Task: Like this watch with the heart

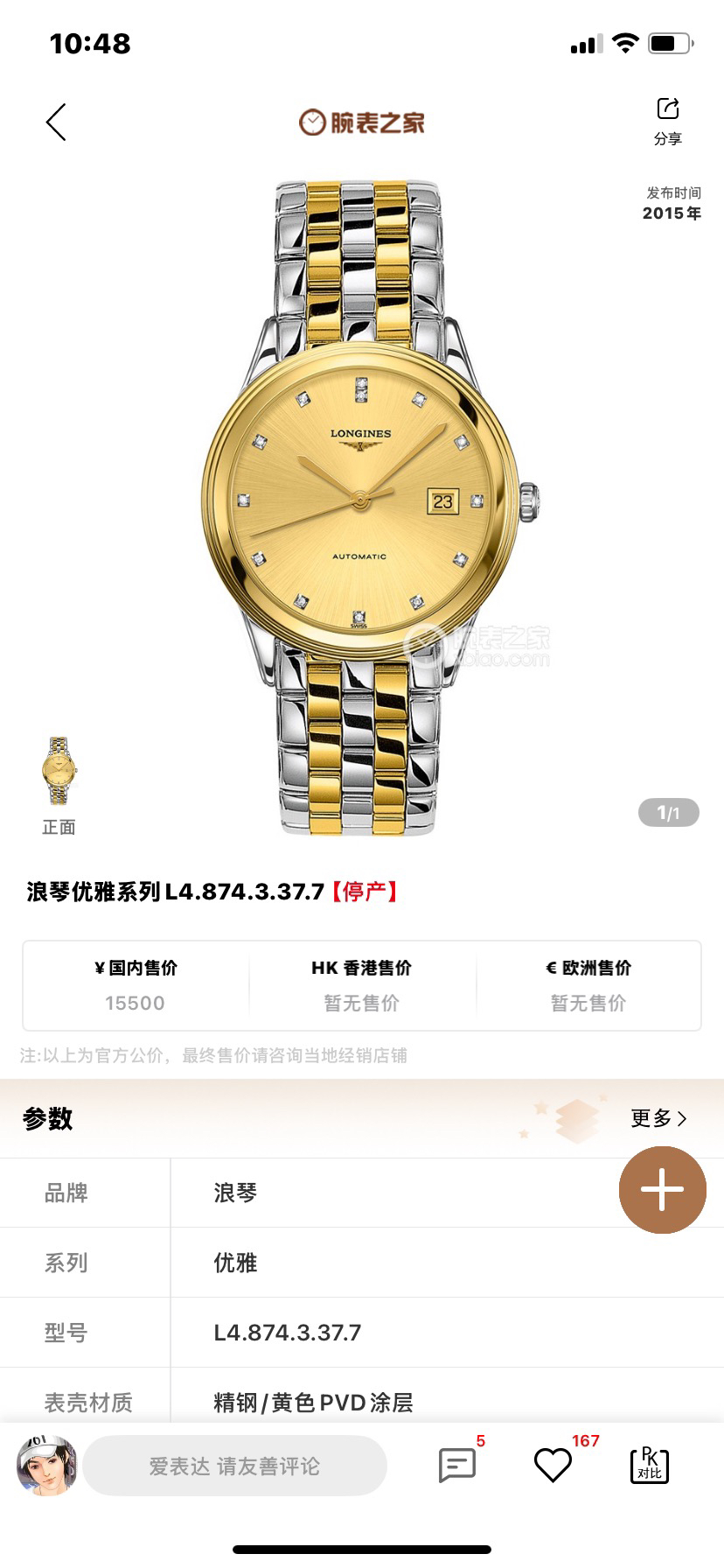Action: point(553,1465)
